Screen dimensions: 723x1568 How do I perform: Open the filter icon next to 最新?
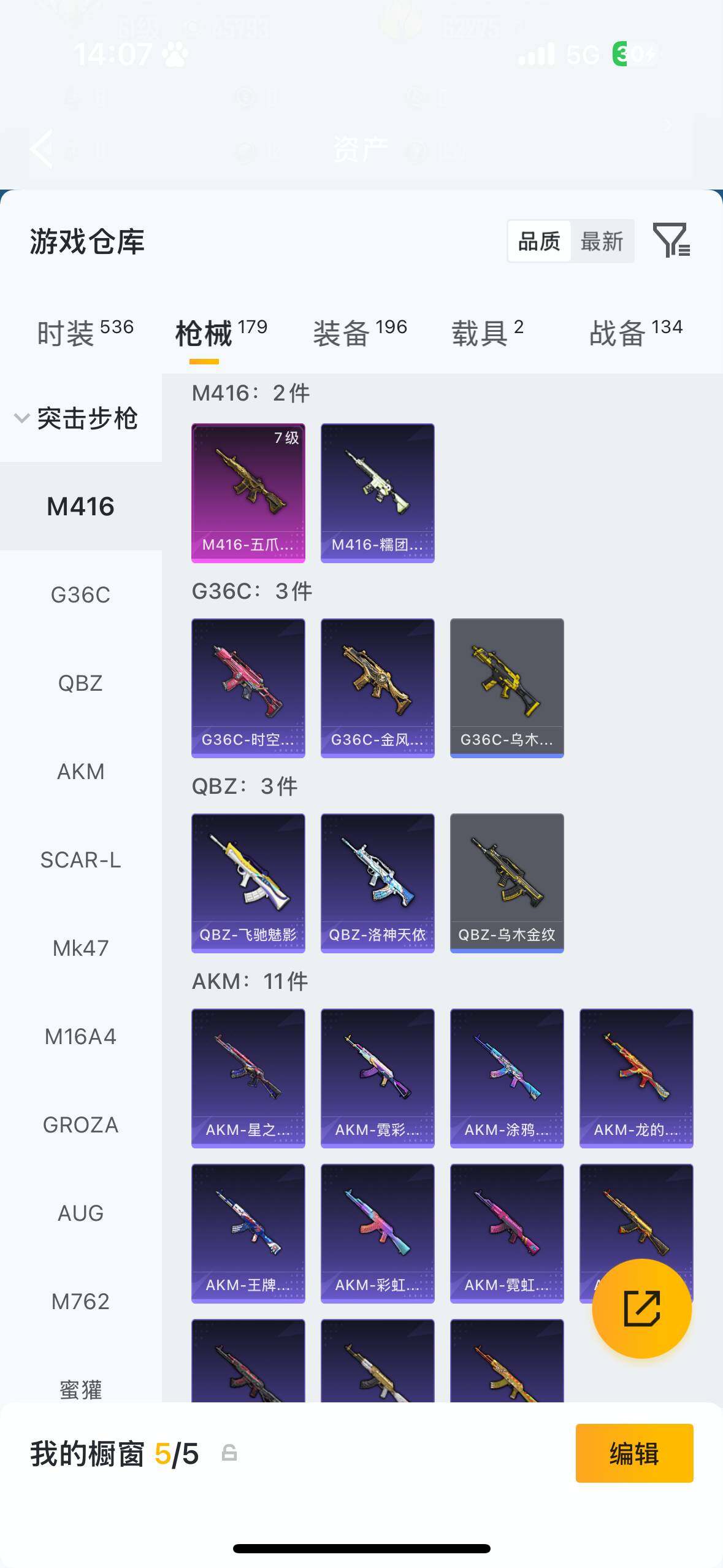(x=671, y=241)
